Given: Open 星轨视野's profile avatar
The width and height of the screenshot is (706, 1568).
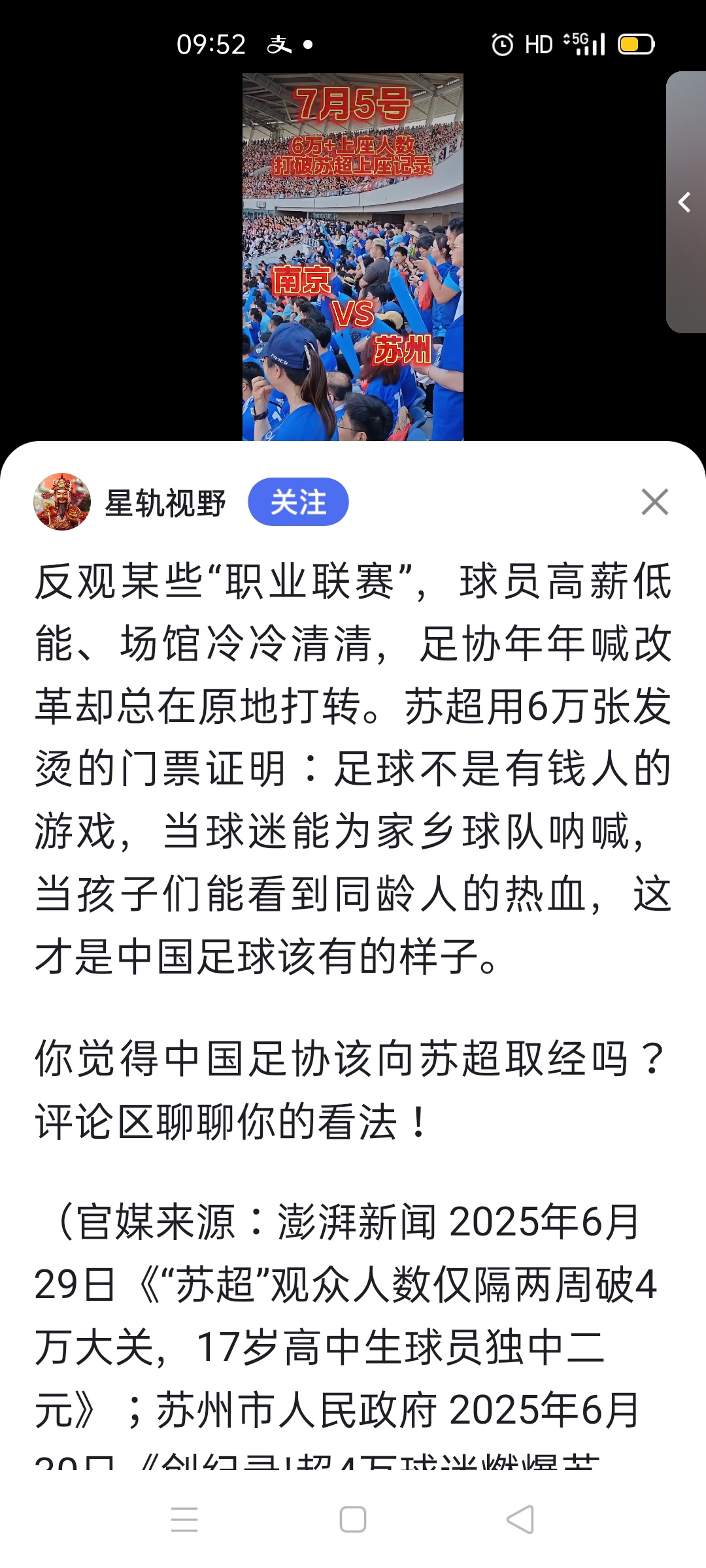Looking at the screenshot, I should point(62,502).
